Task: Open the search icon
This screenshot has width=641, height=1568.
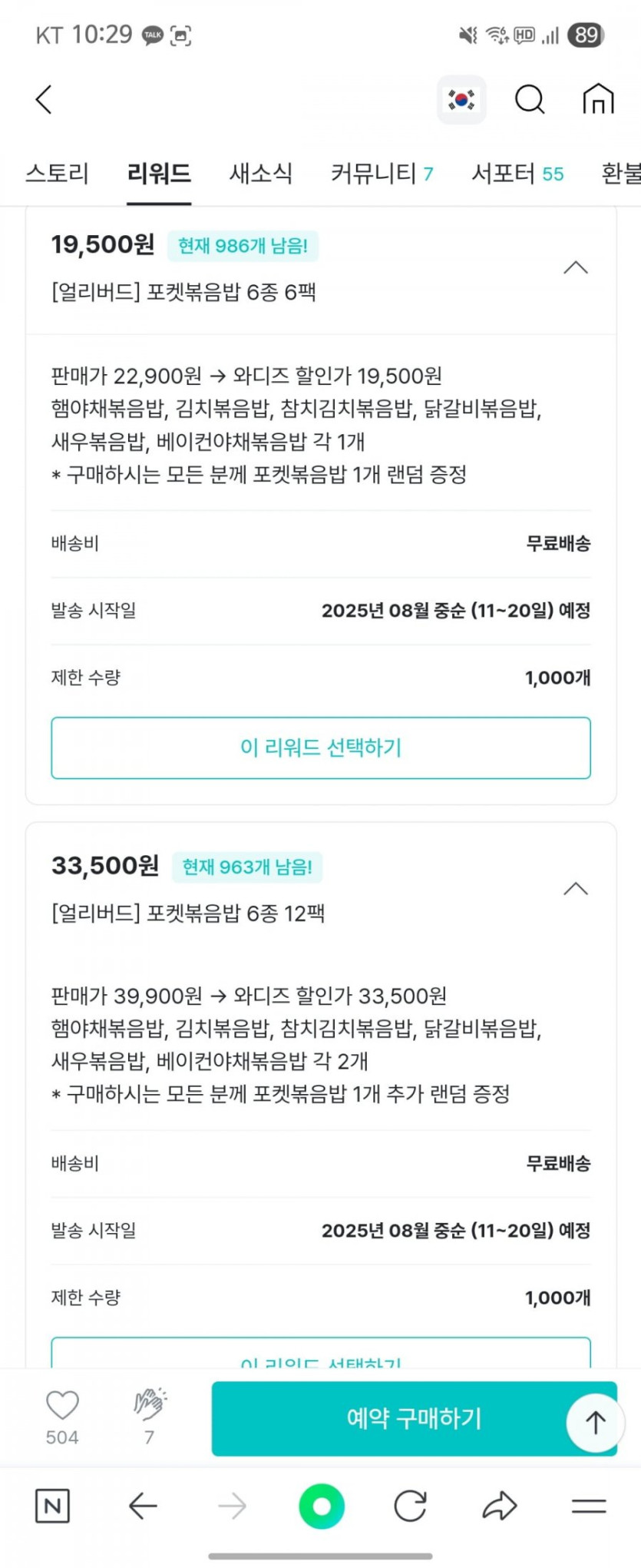Action: [530, 99]
